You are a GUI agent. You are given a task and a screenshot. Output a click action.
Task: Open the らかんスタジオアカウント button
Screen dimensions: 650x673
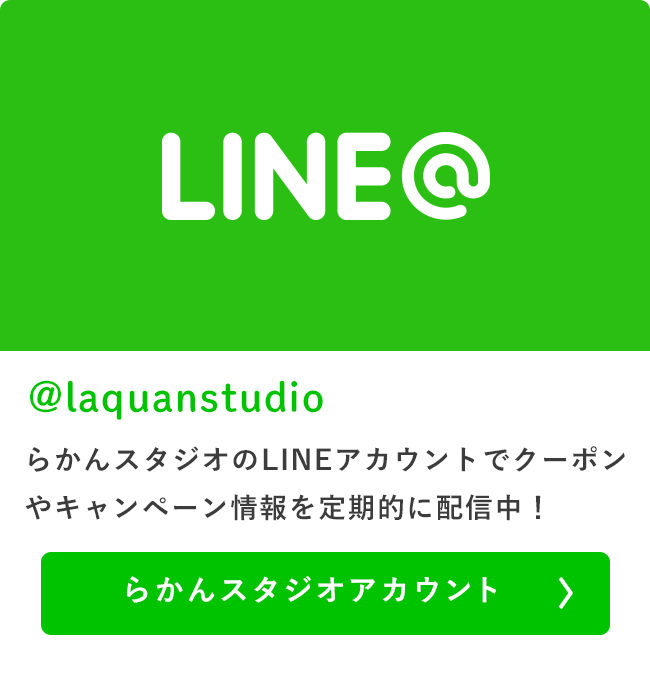coord(325,593)
